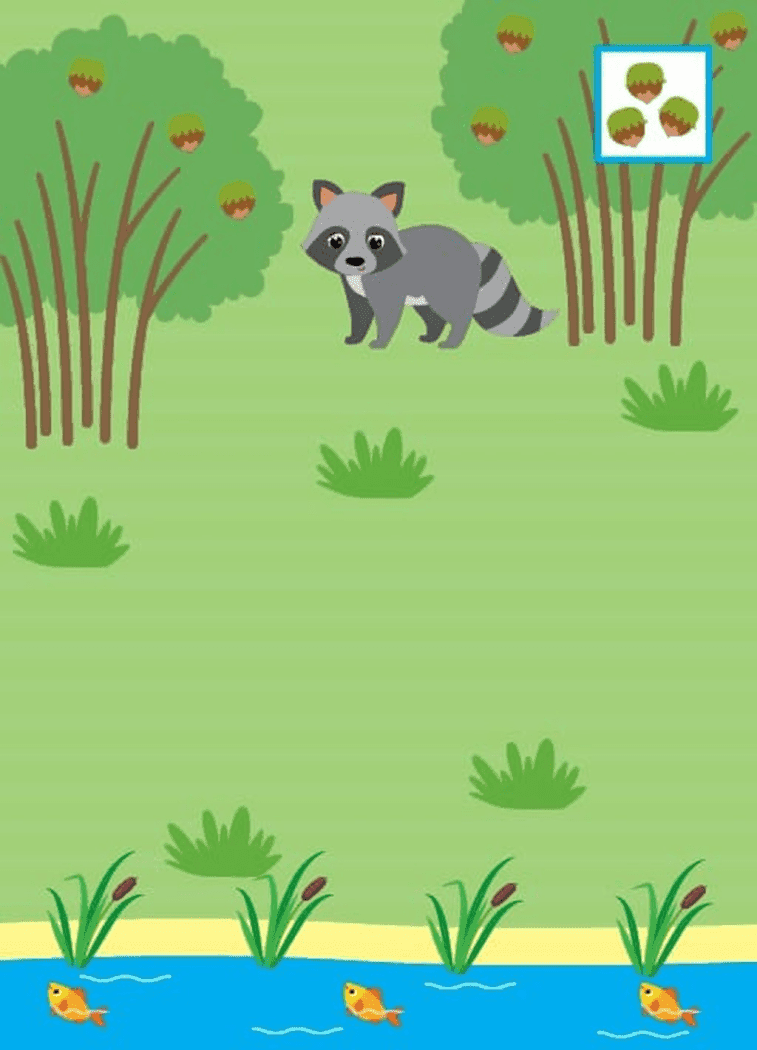Pick the middle hazelnut on the left bush
This screenshot has height=1050, width=757.
click(186, 132)
